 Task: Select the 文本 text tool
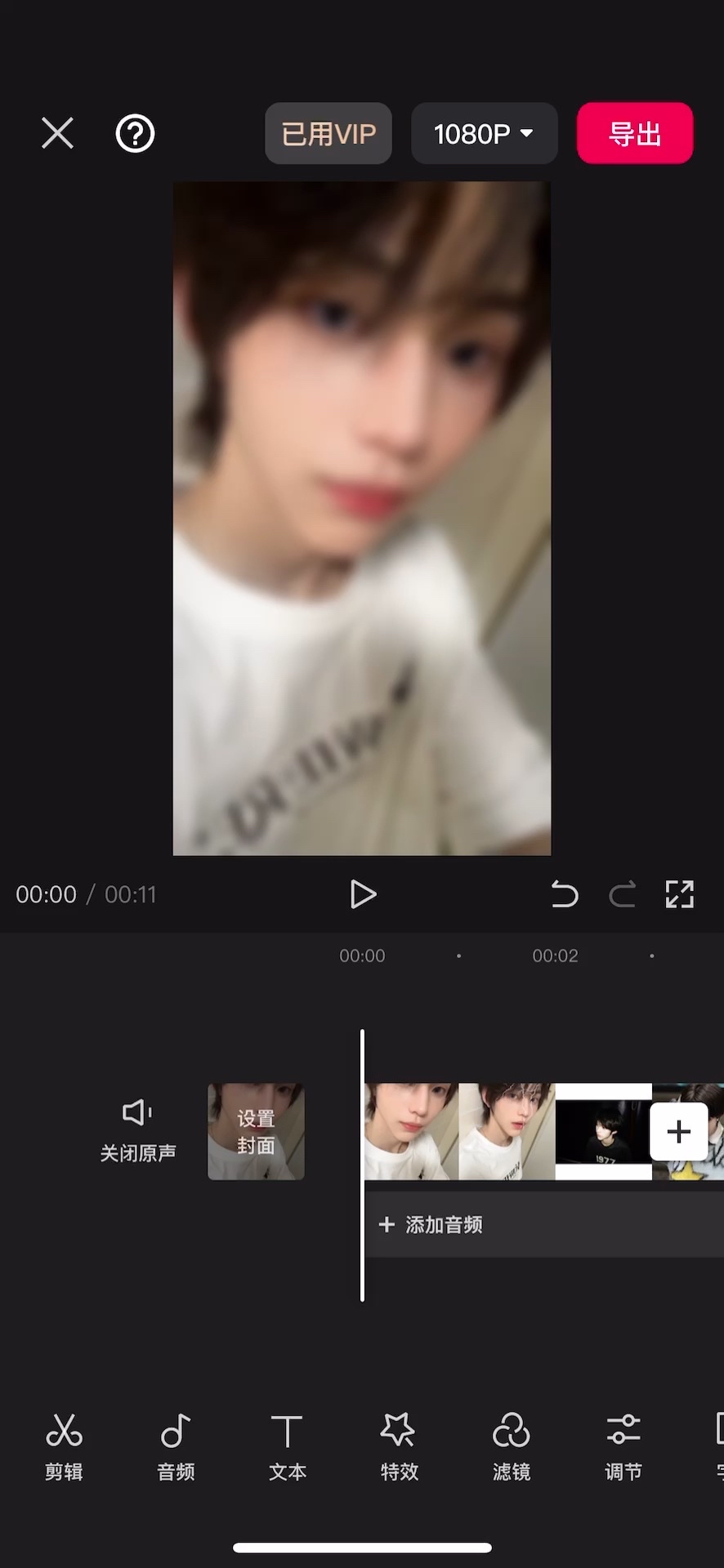[288, 1446]
